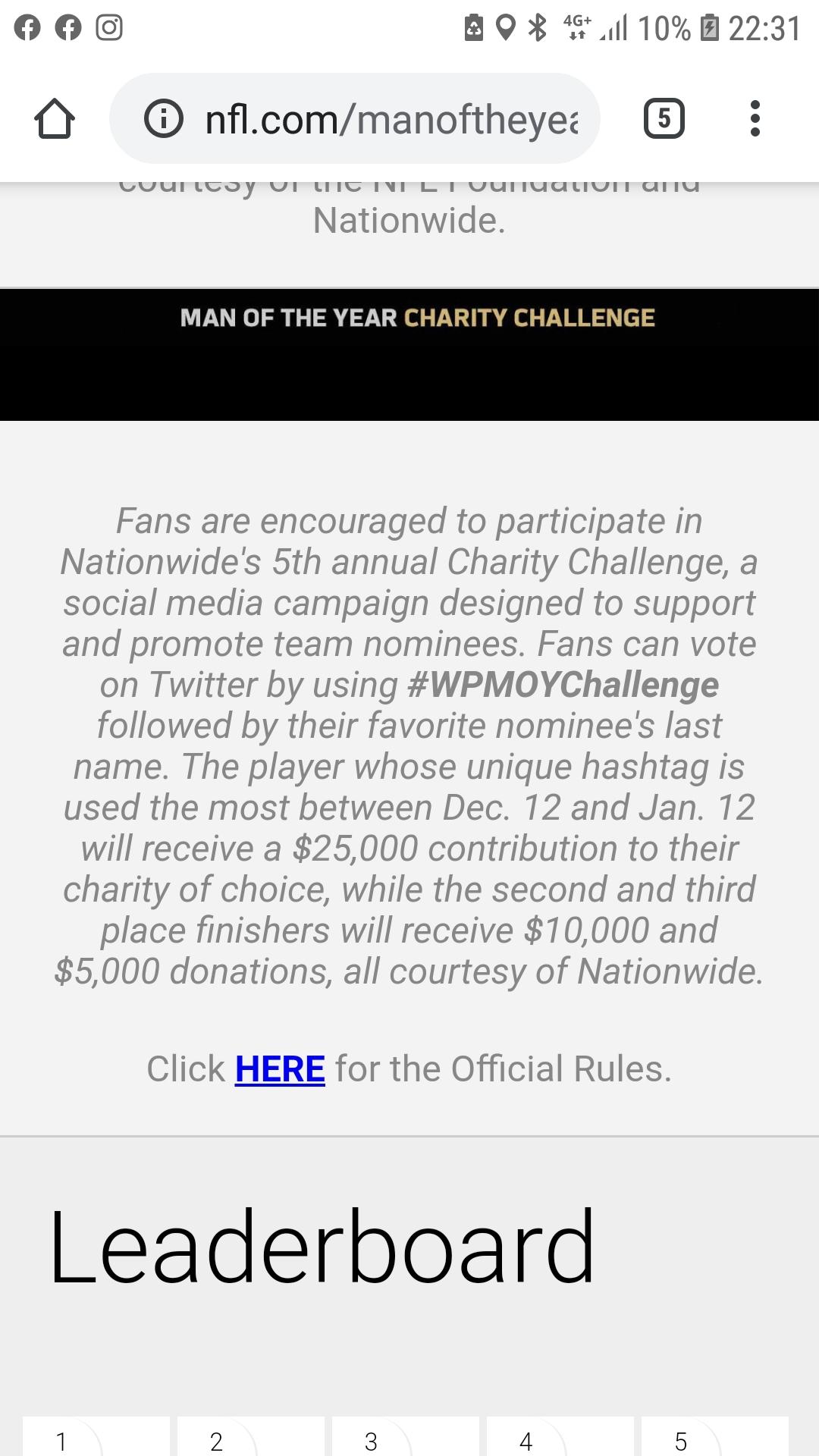Open leaderboard card number 5
Image resolution: width=819 pixels, height=1456 pixels.
(715, 1436)
